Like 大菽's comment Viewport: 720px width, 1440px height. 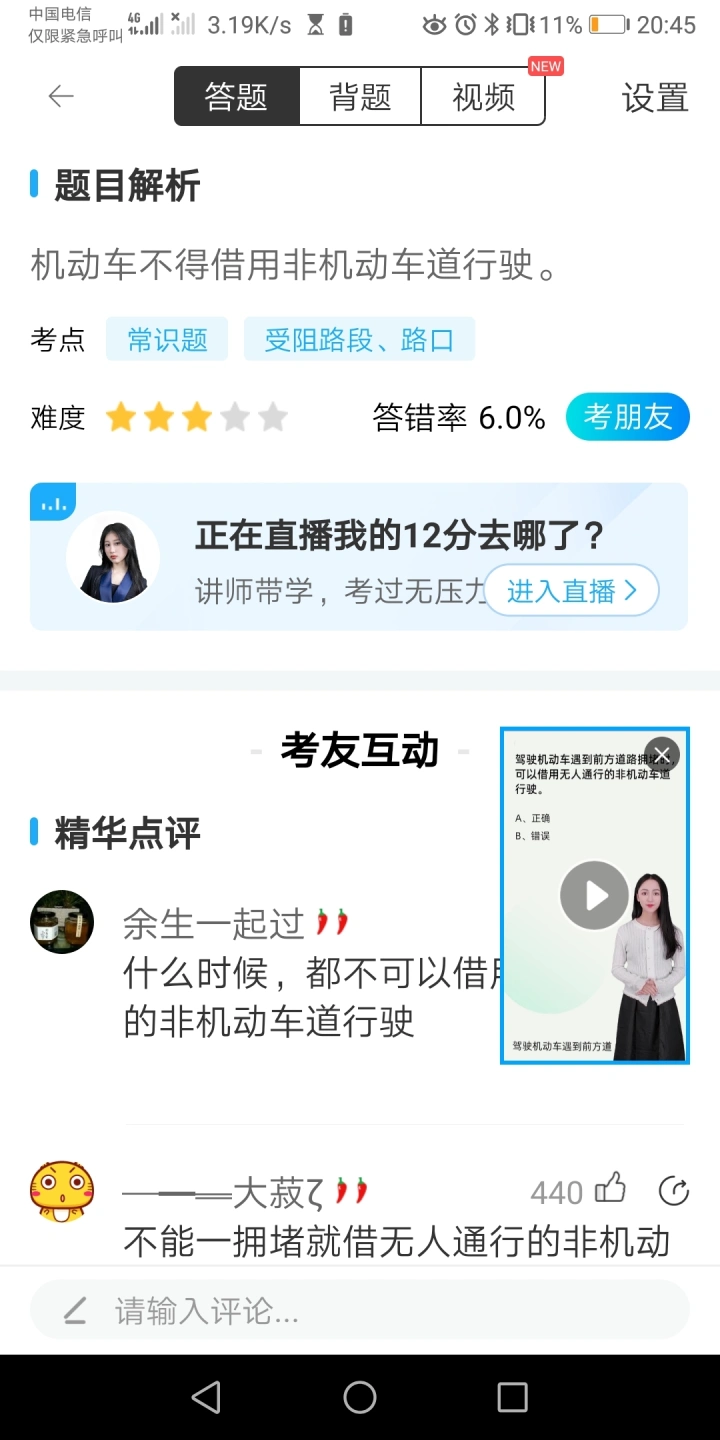(x=610, y=1190)
